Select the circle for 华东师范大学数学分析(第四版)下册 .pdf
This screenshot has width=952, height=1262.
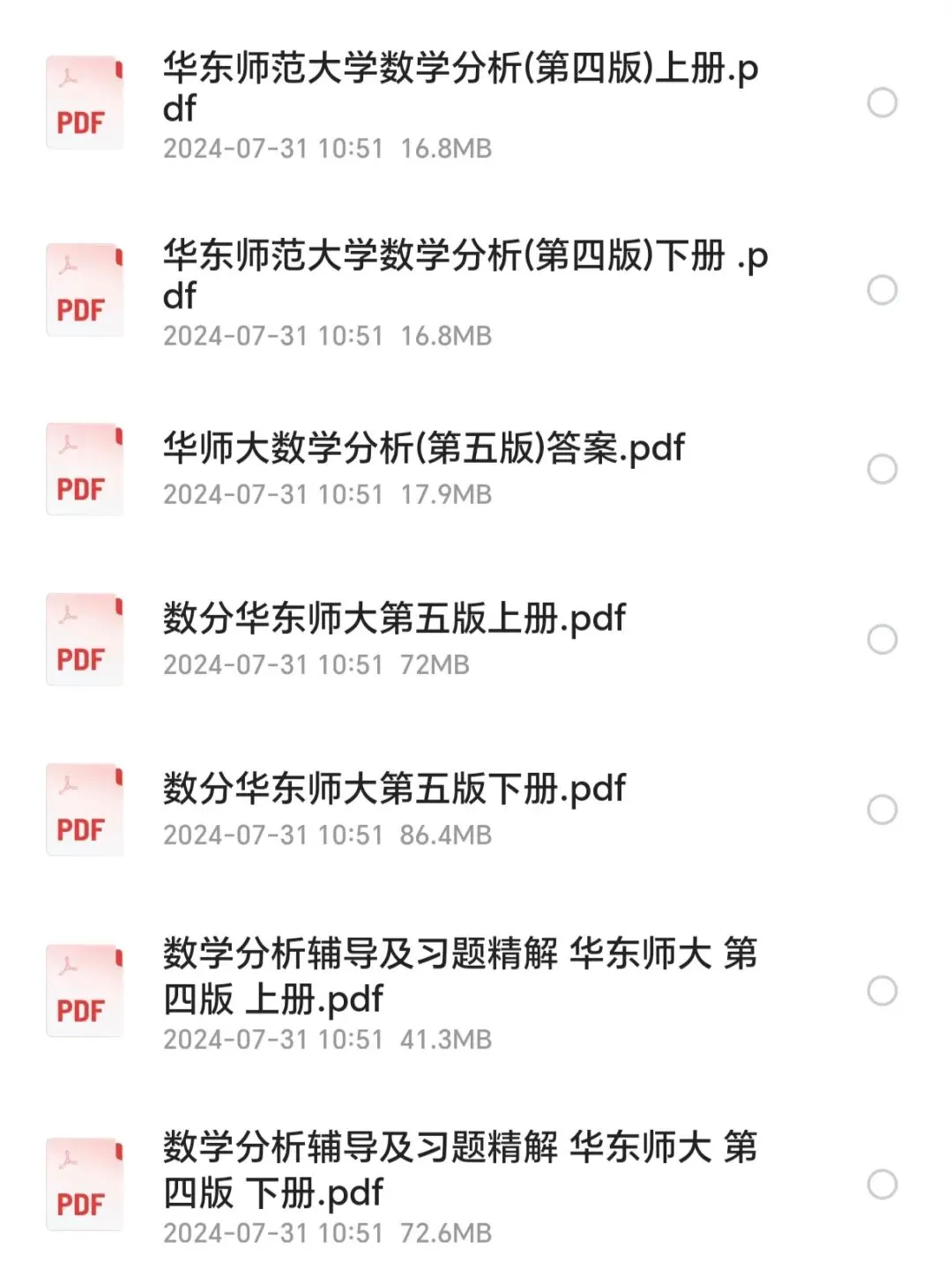pos(881,290)
